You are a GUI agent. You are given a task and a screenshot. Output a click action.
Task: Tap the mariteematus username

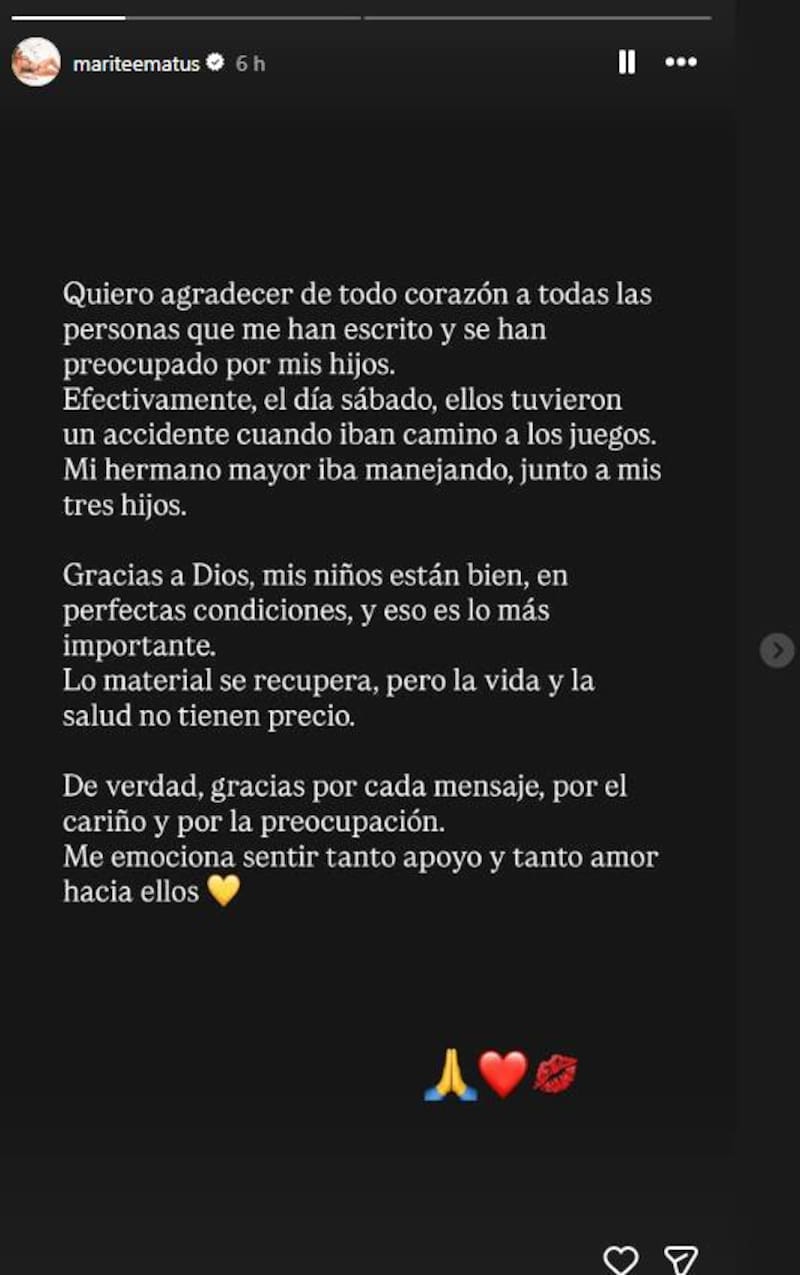[x=136, y=63]
